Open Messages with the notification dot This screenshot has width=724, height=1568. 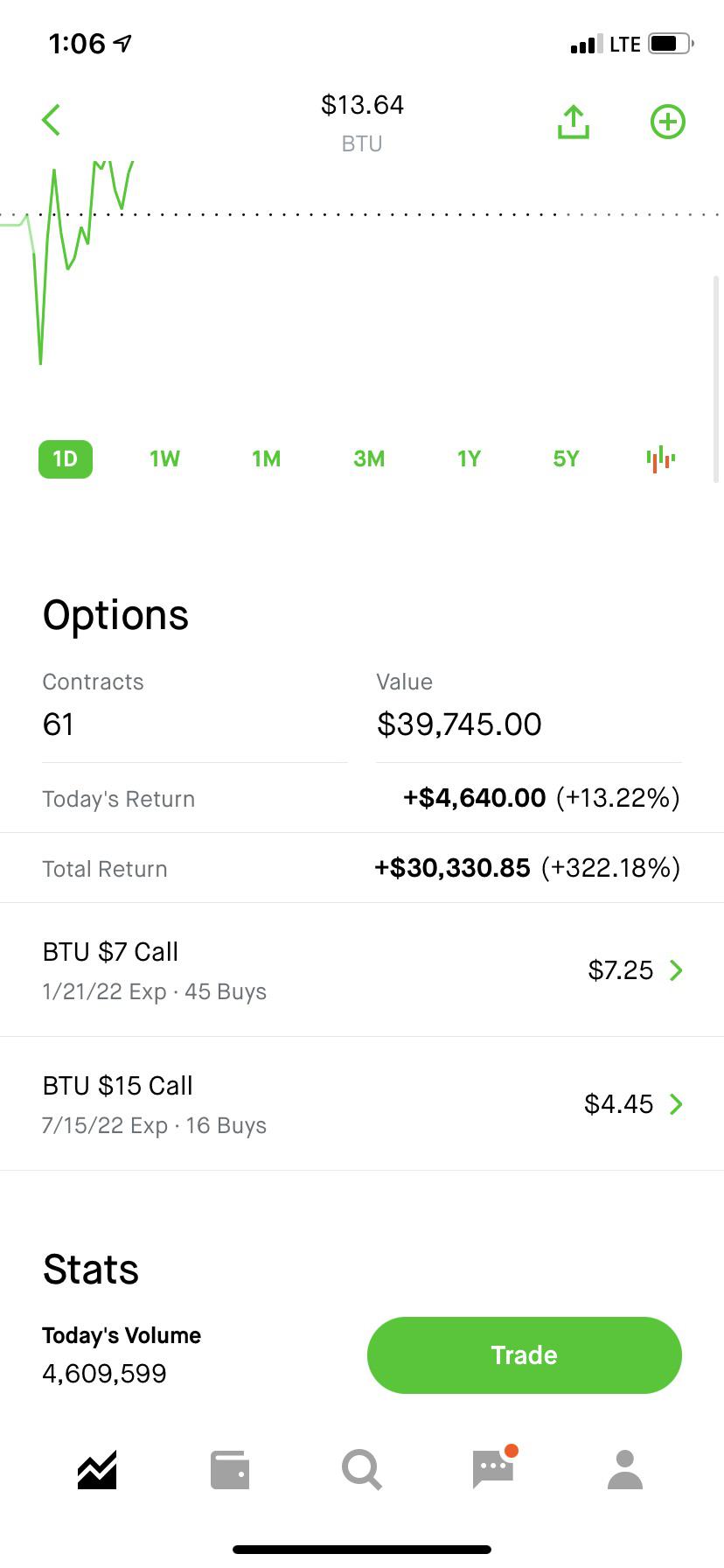pos(492,1468)
